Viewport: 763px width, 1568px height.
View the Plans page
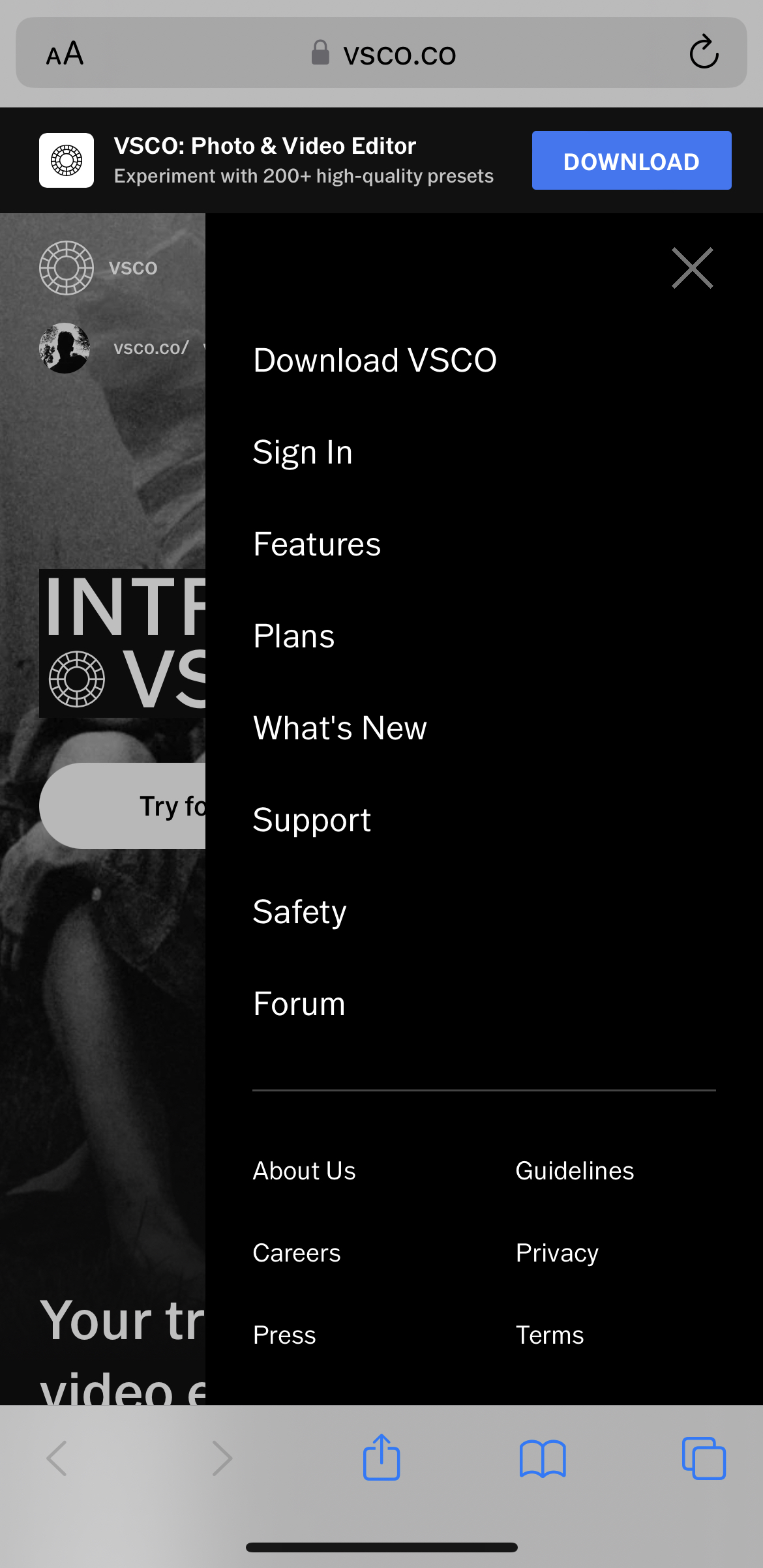pos(294,636)
